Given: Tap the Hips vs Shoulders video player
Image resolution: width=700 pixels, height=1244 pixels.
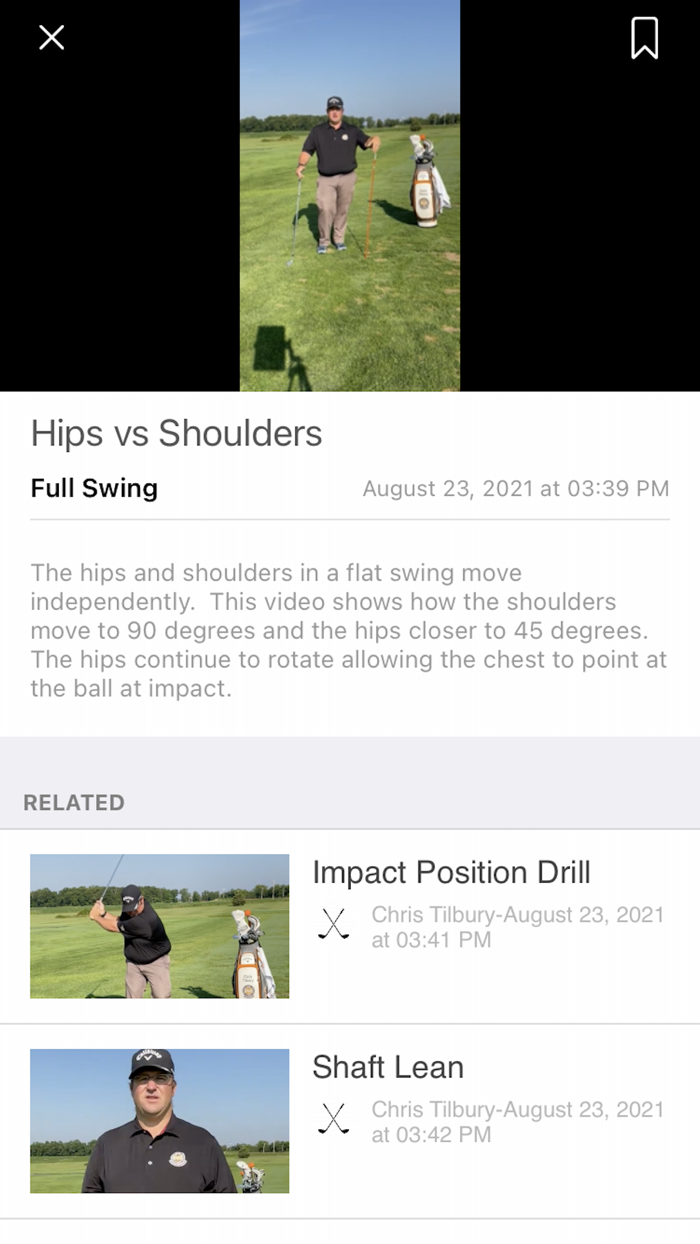Looking at the screenshot, I should (x=350, y=195).
